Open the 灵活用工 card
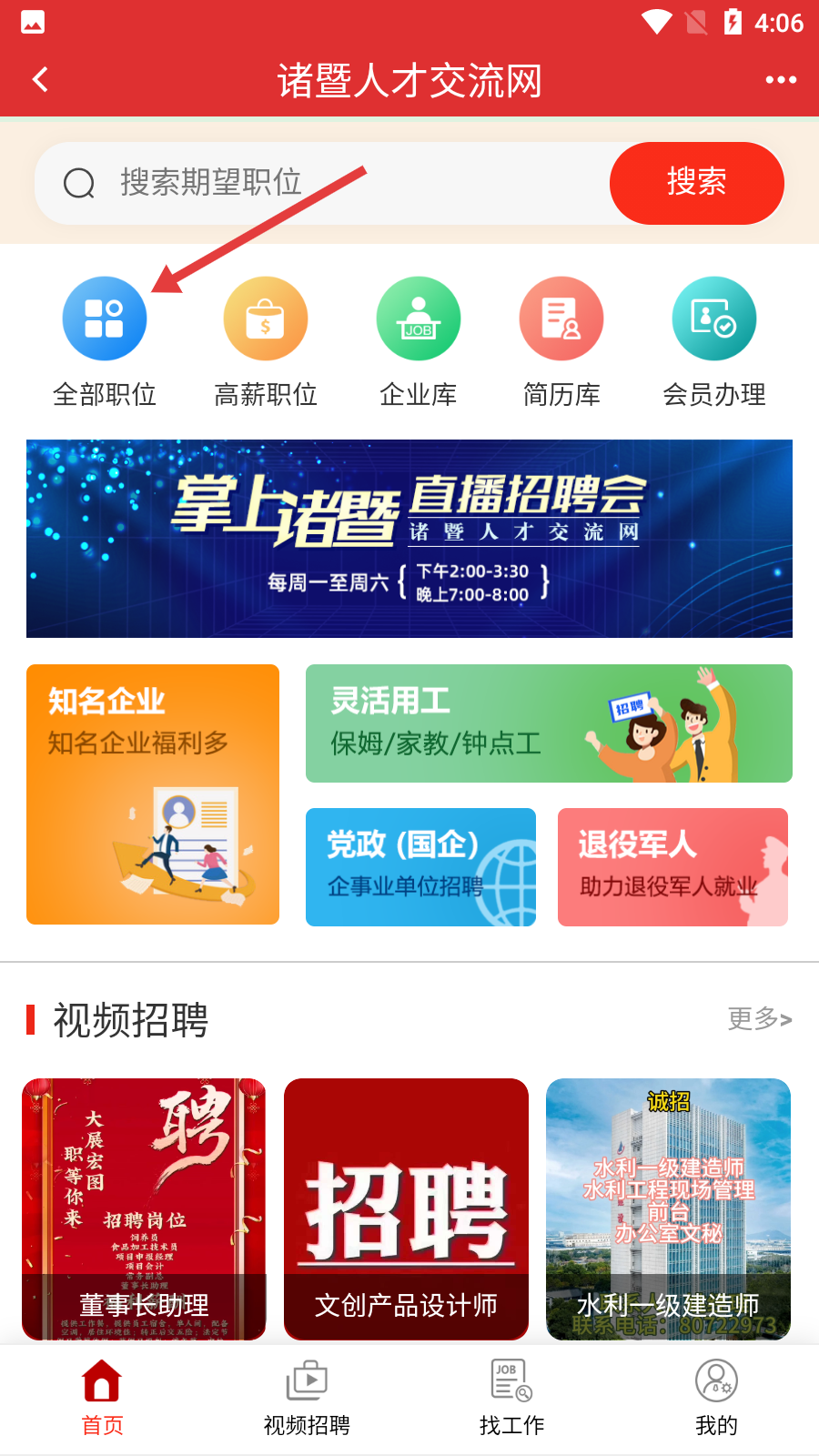Viewport: 819px width, 1456px height. click(x=549, y=723)
